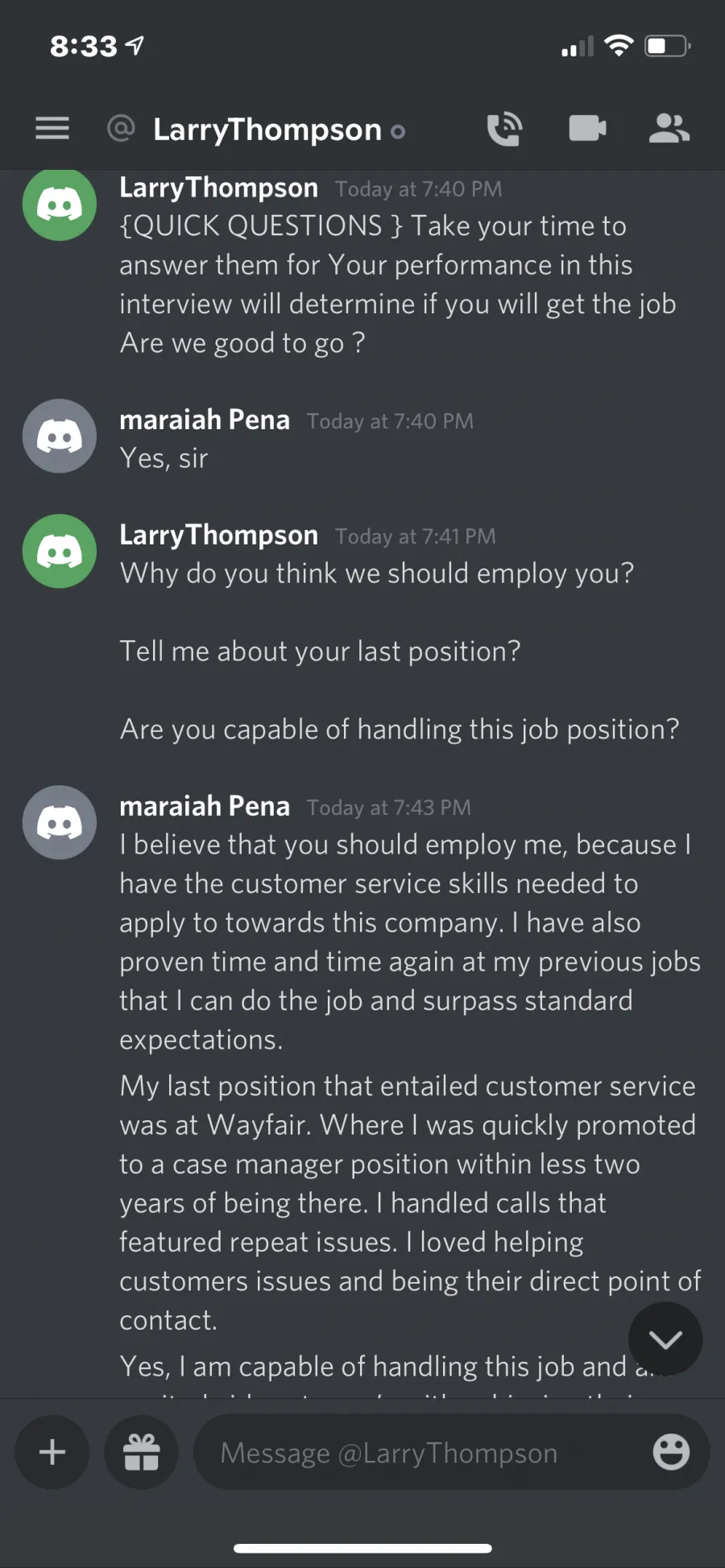Start a video call
Image resolution: width=725 pixels, height=1568 pixels.
click(587, 128)
